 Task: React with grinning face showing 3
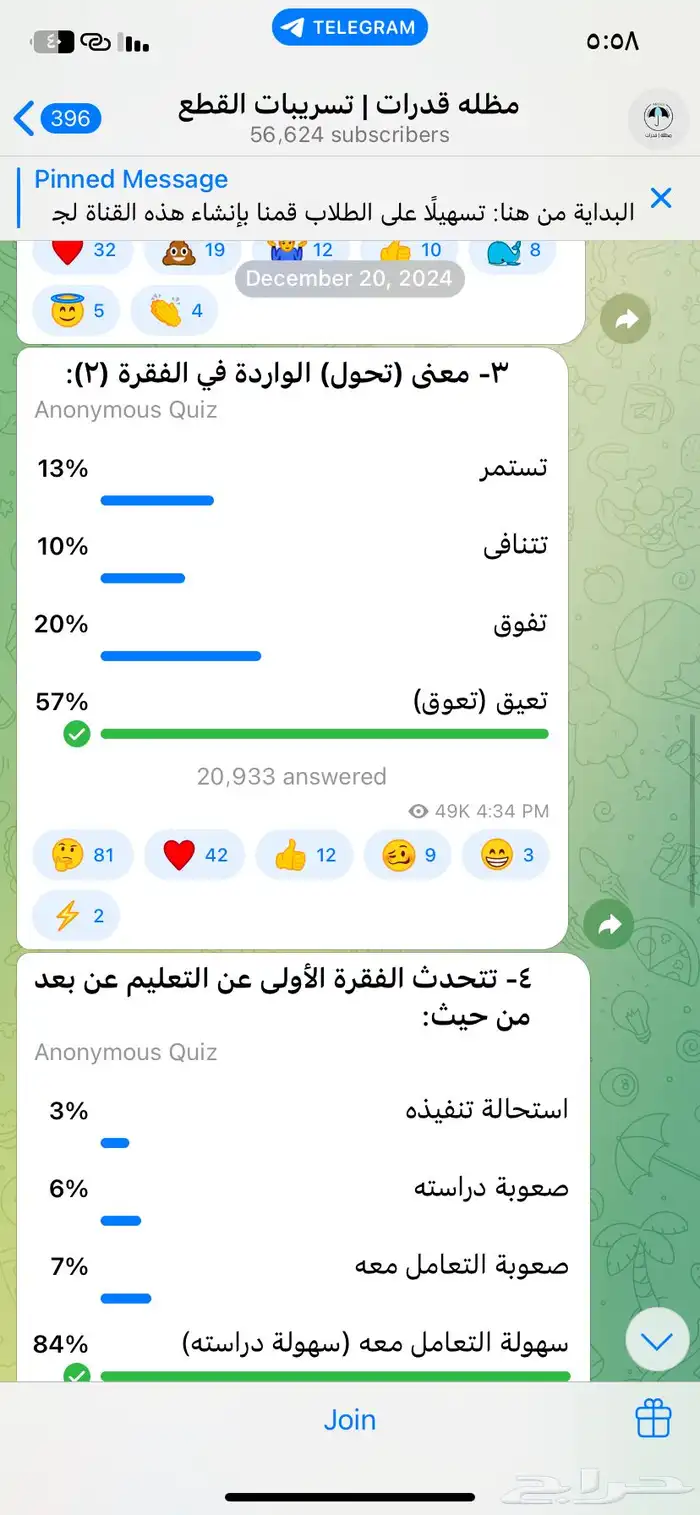point(508,855)
